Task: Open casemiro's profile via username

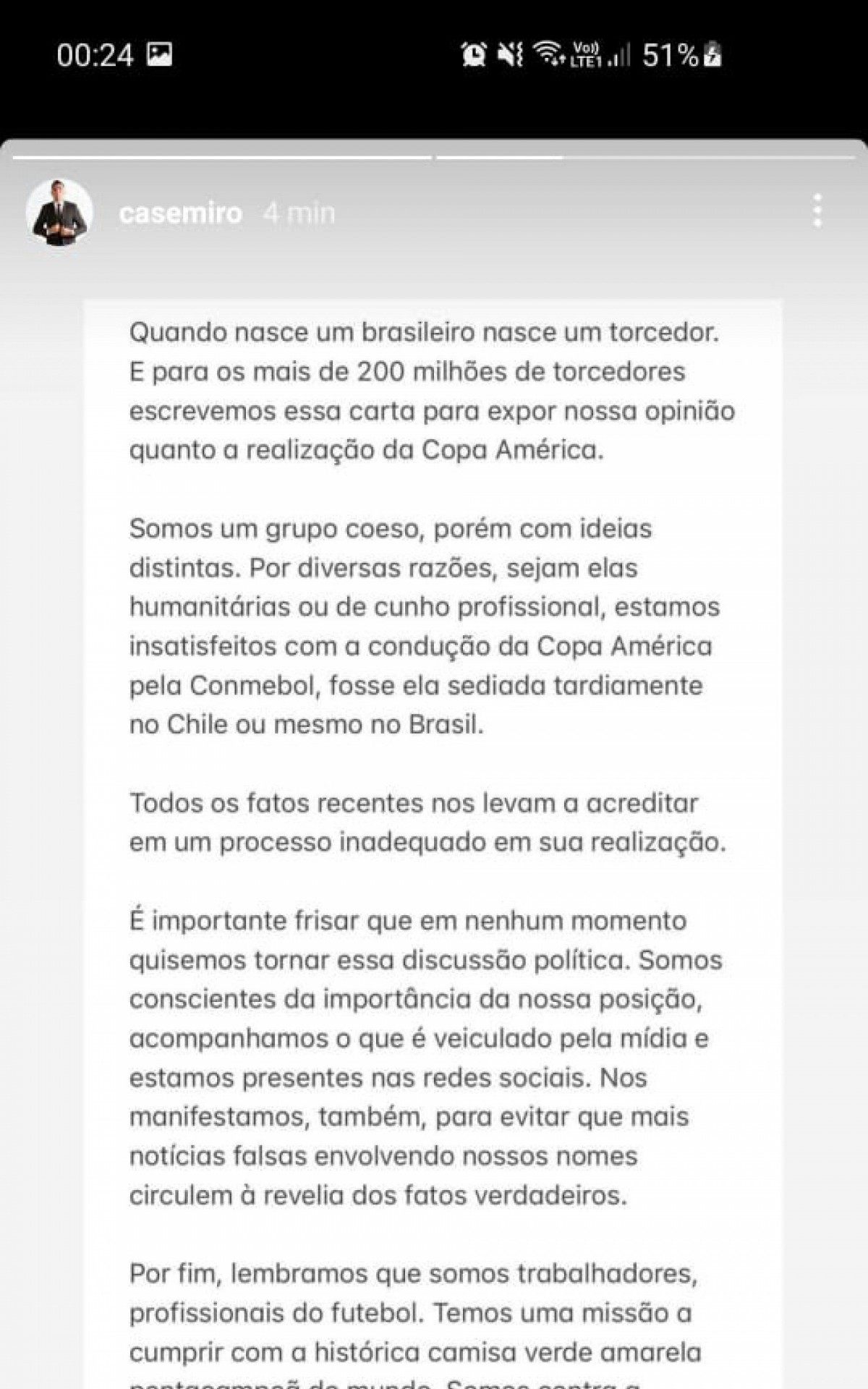Action: click(182, 213)
